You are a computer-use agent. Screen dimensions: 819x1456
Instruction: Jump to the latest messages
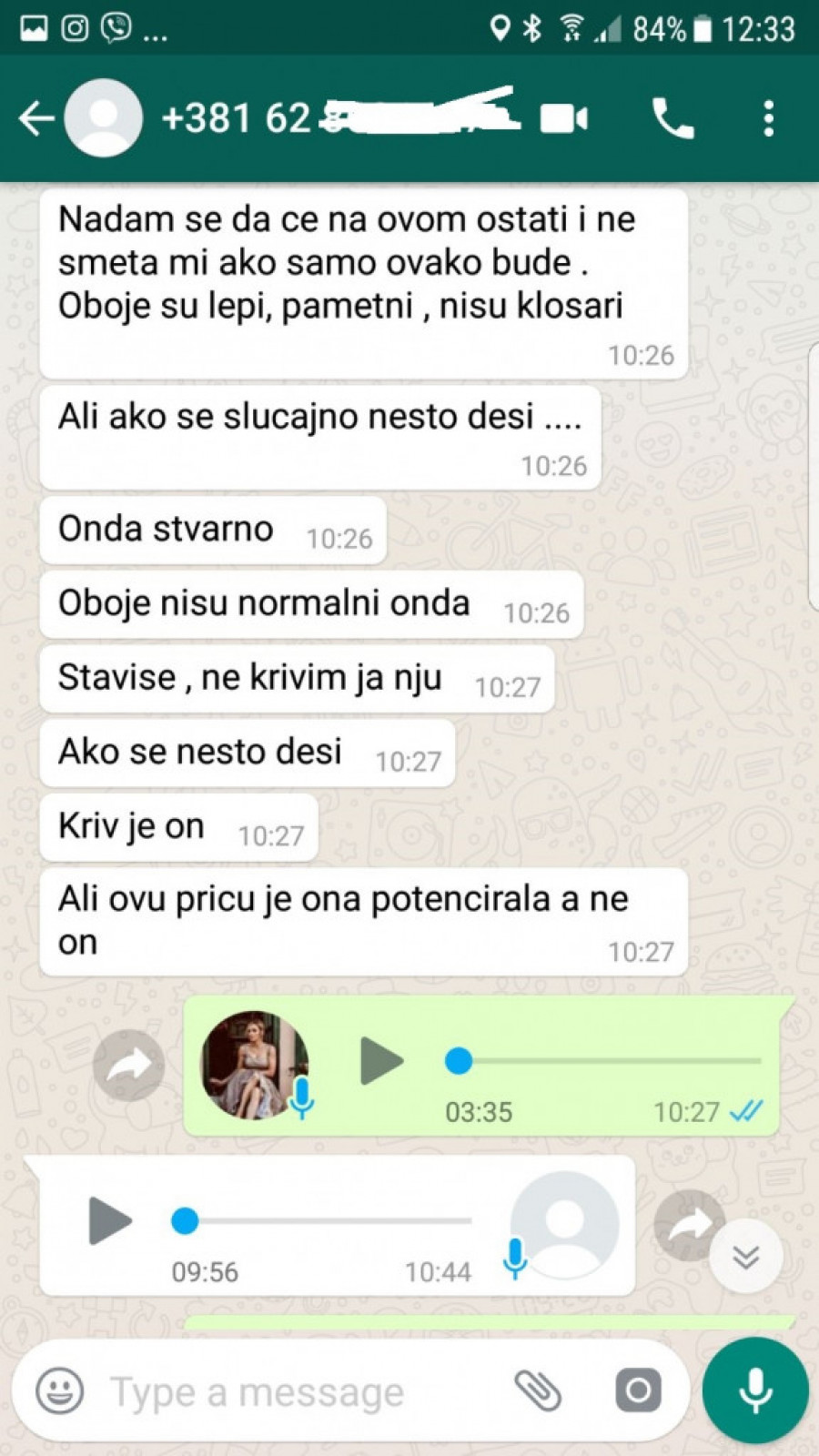[x=746, y=1257]
